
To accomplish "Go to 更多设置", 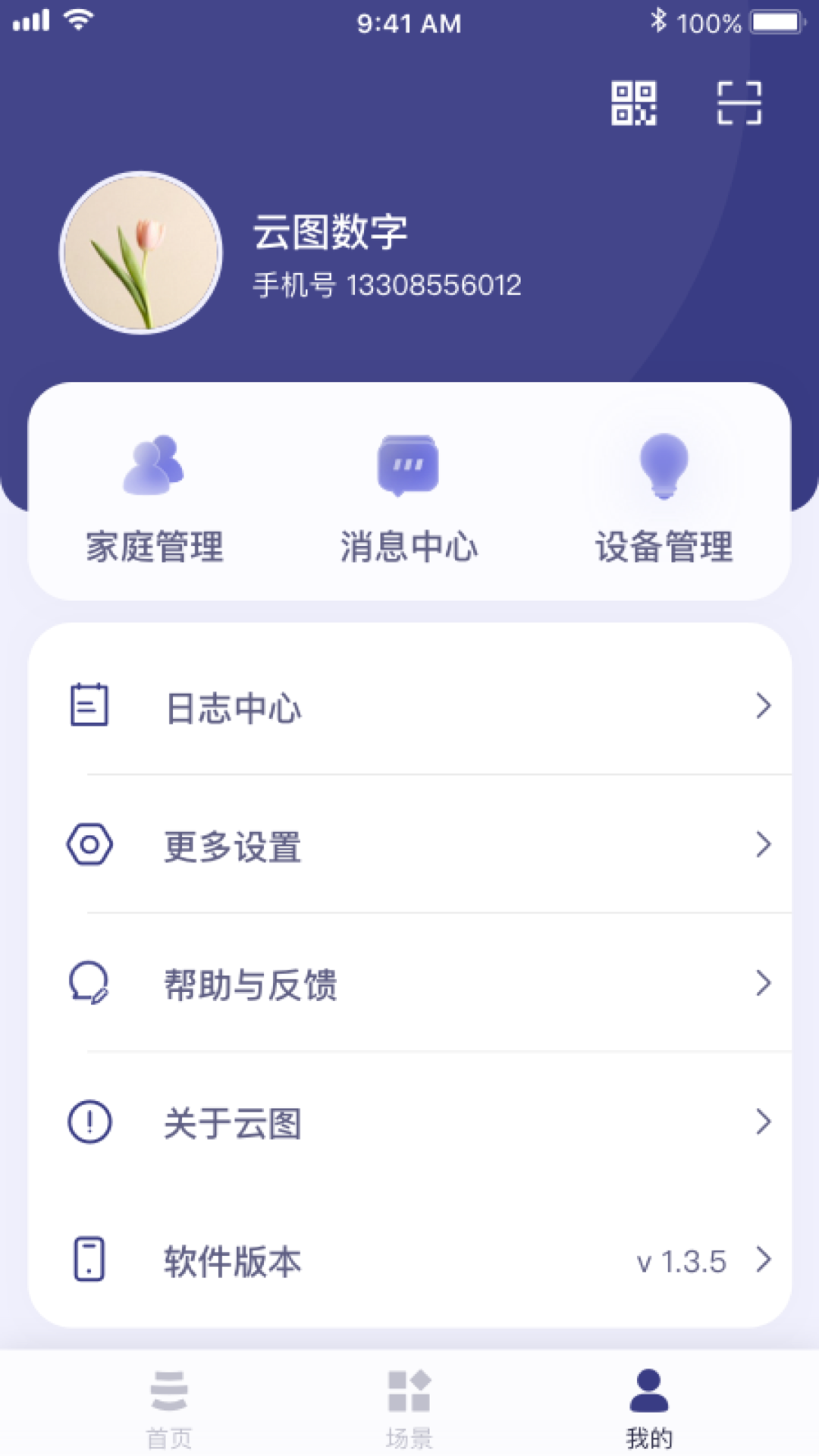I will pyautogui.click(x=409, y=845).
